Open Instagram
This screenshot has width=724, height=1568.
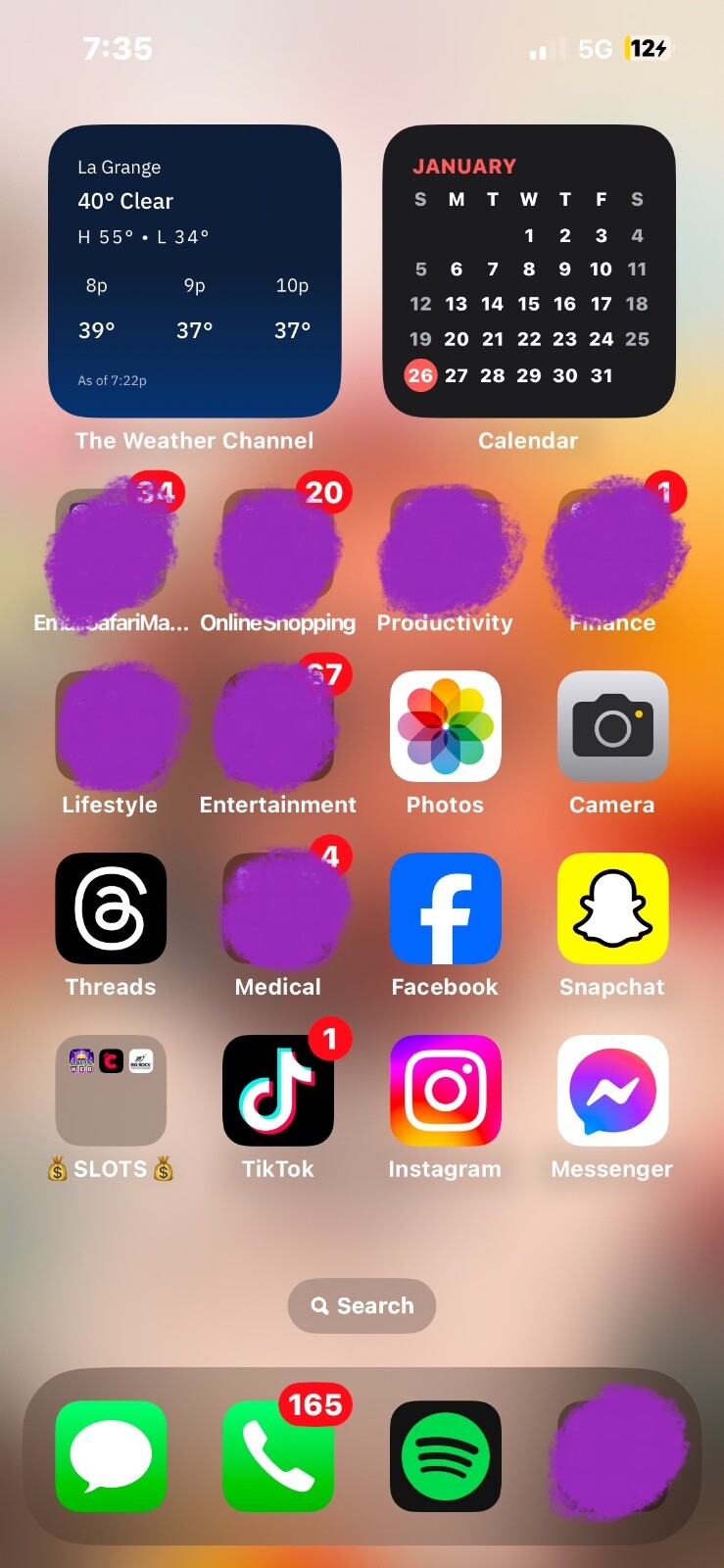point(446,1091)
